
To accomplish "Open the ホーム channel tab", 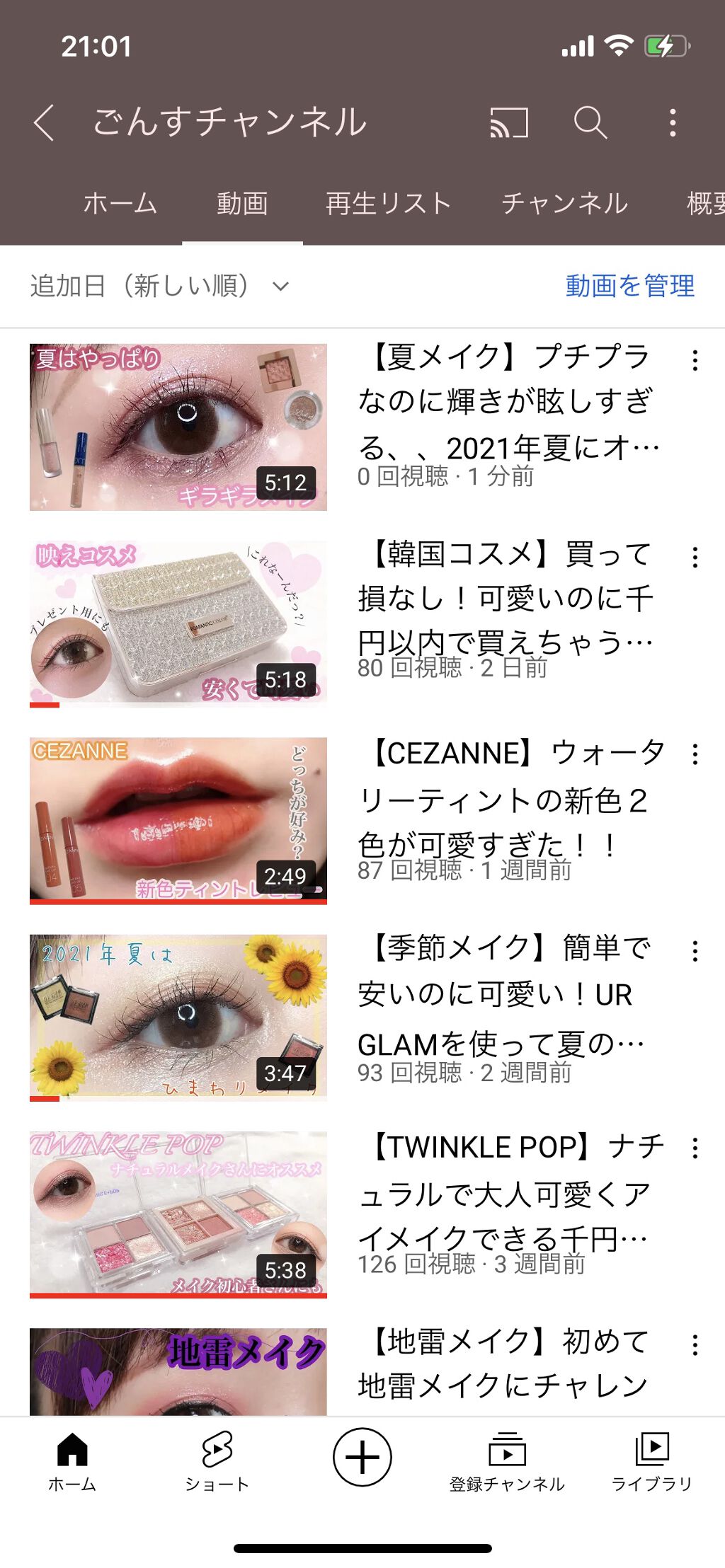I will tap(120, 204).
